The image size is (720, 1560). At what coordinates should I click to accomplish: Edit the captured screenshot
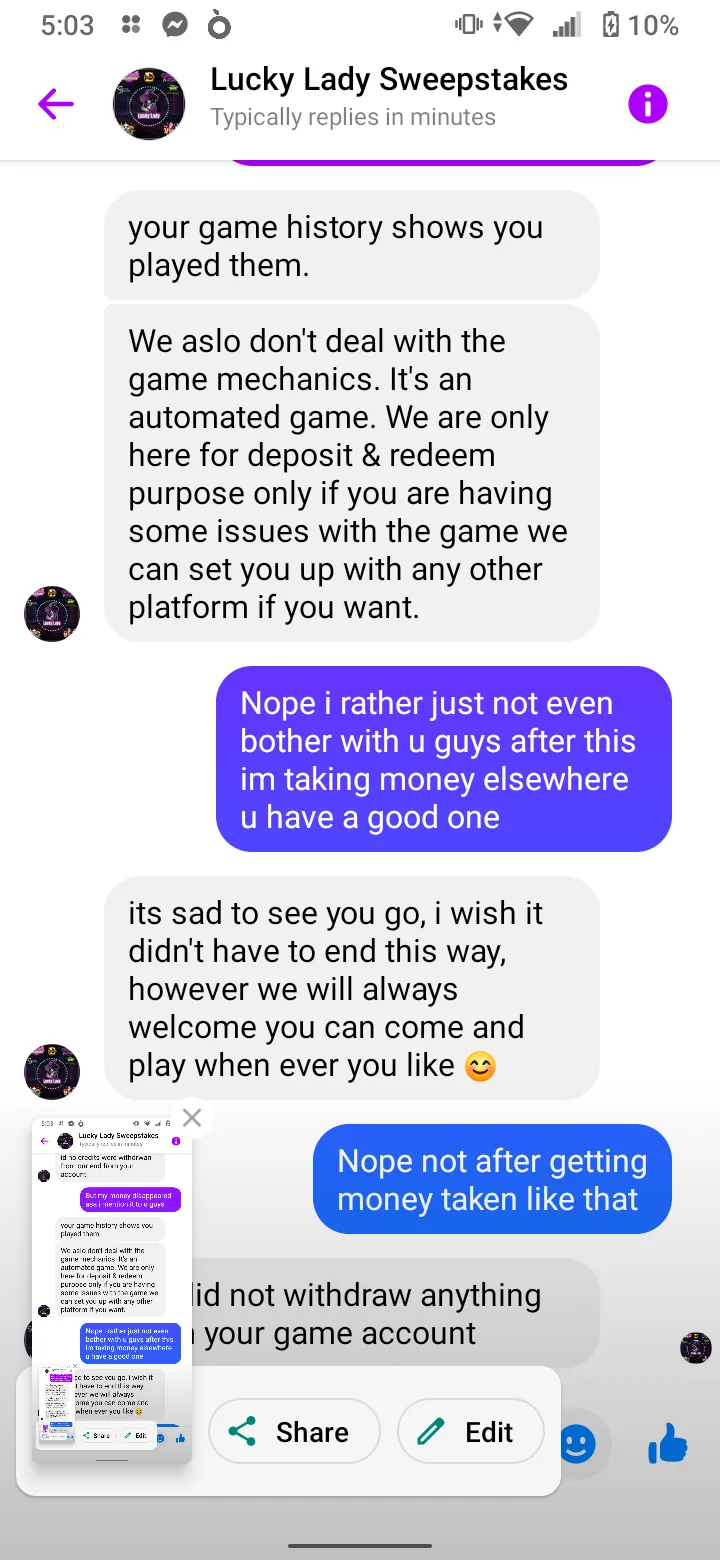[x=470, y=1432]
